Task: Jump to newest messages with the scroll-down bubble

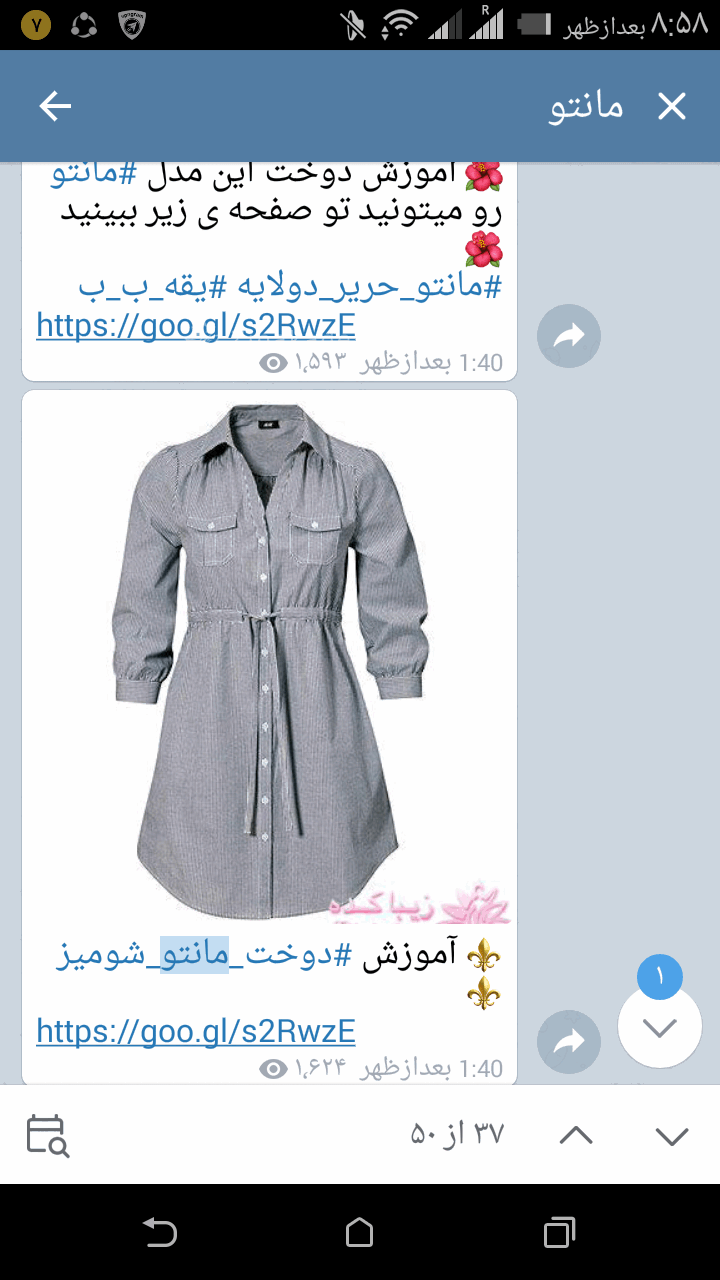Action: pyautogui.click(x=659, y=1026)
